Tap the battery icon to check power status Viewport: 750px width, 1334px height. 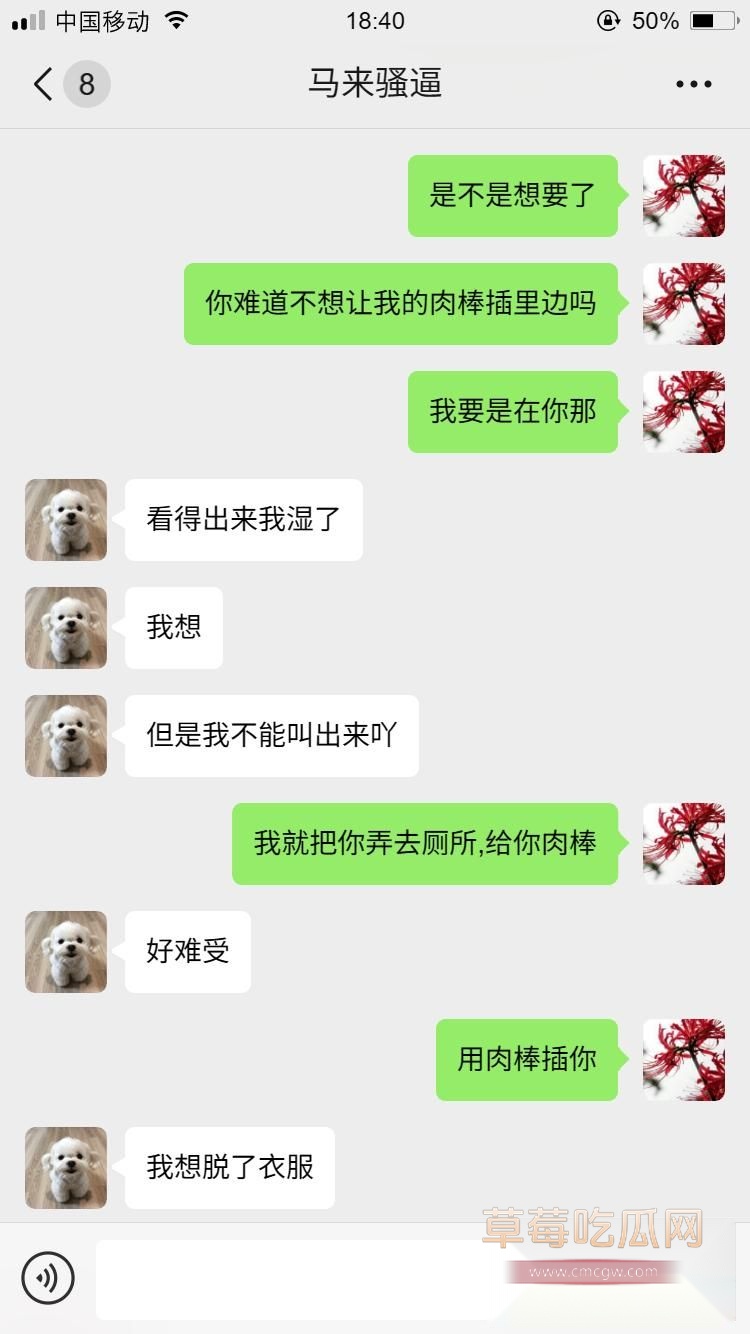(x=712, y=20)
